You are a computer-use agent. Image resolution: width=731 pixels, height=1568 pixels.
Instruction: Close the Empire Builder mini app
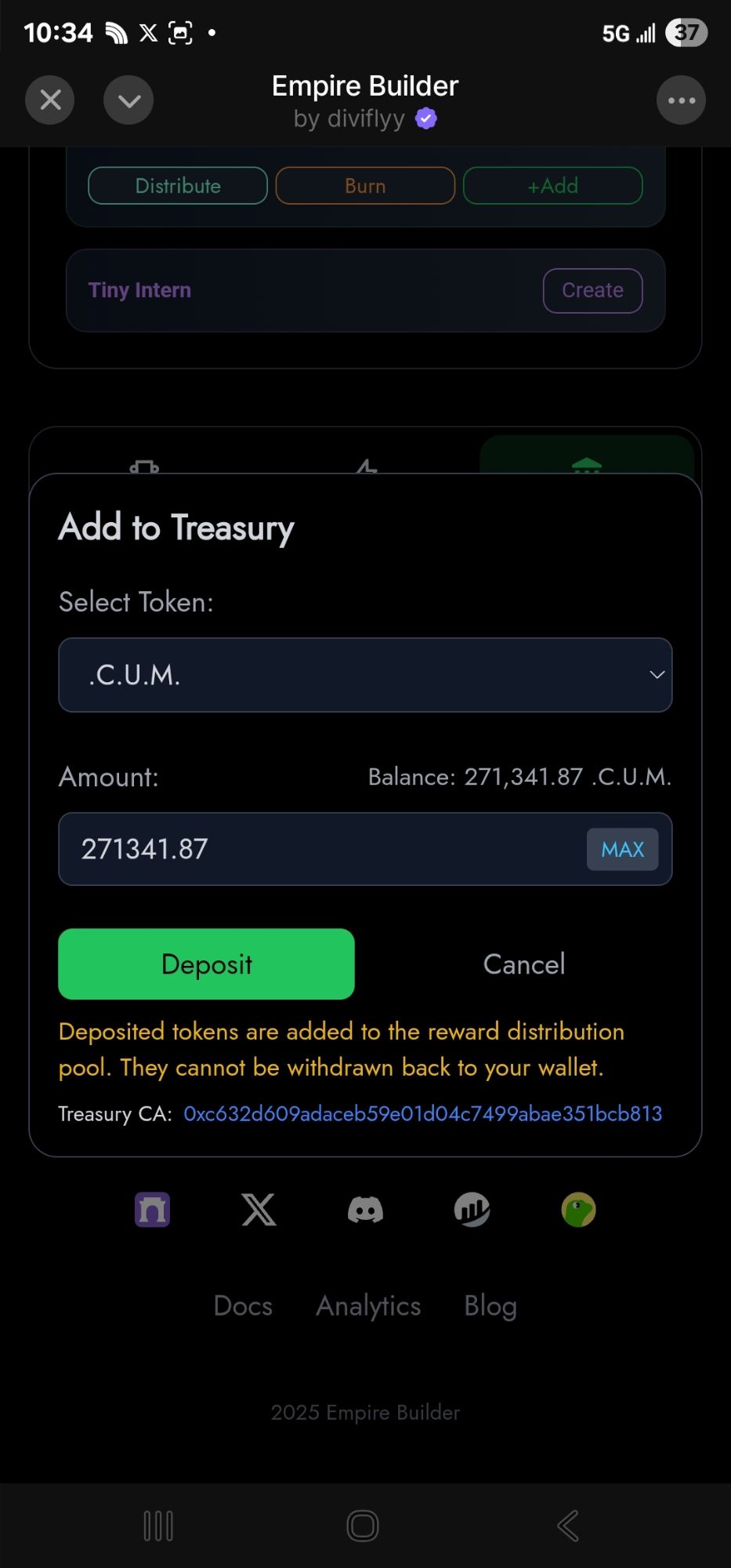(50, 100)
